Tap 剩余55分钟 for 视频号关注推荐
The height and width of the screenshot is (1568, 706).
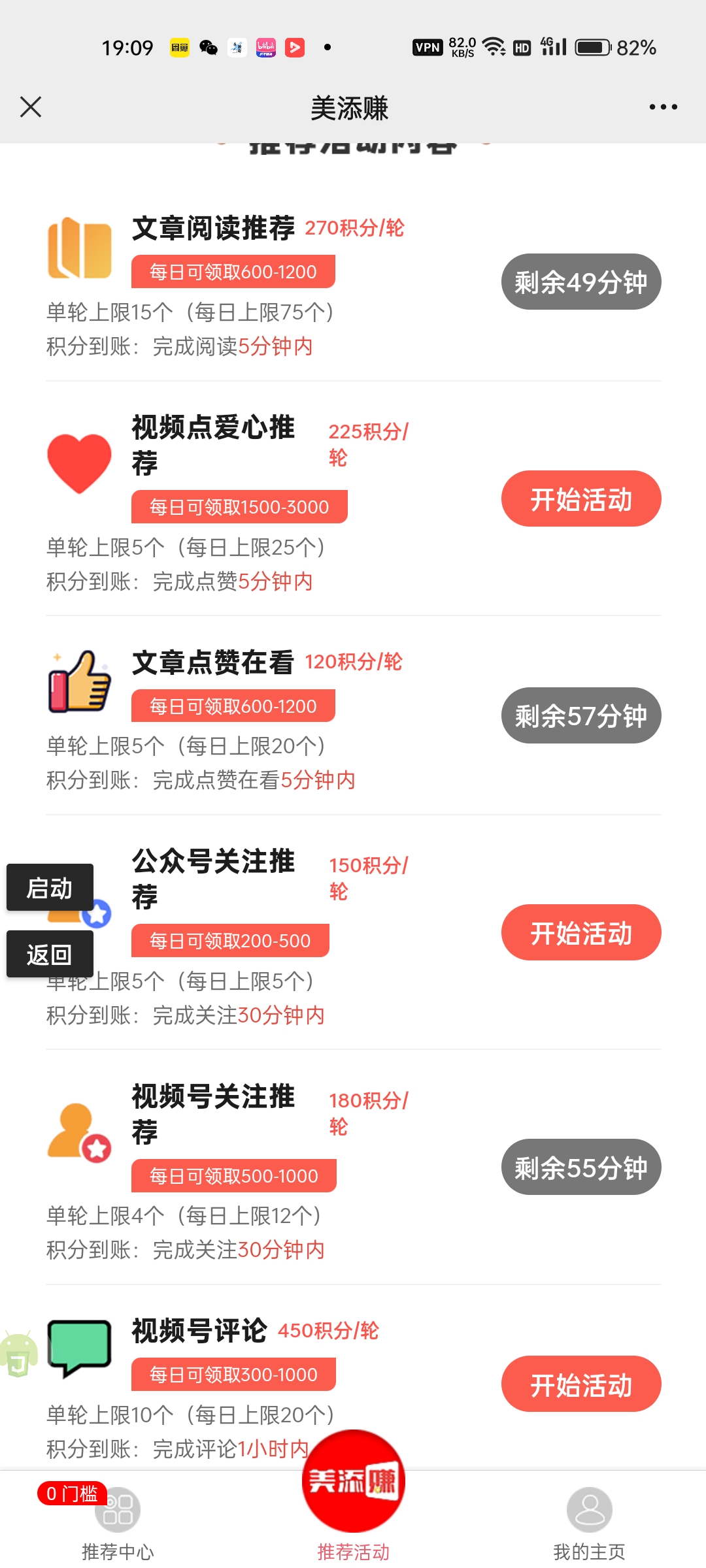tap(580, 1167)
